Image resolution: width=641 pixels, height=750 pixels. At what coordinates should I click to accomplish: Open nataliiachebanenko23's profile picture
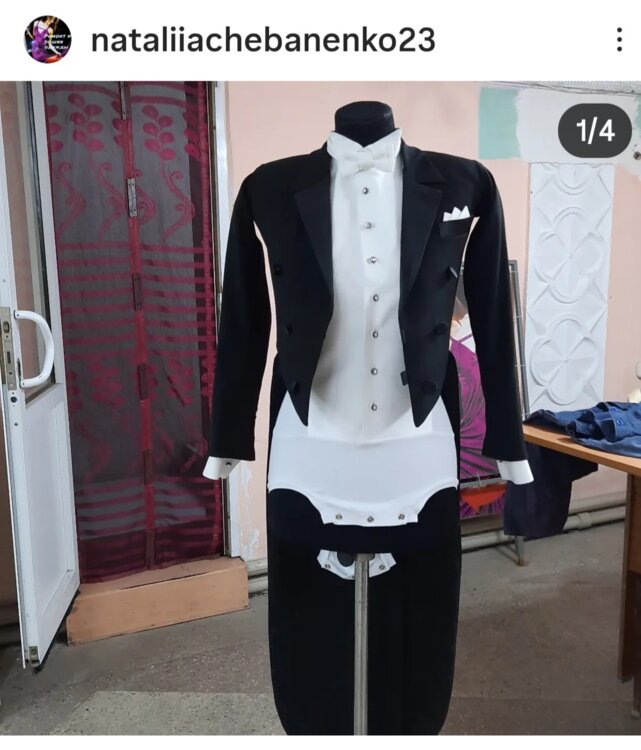pyautogui.click(x=47, y=40)
